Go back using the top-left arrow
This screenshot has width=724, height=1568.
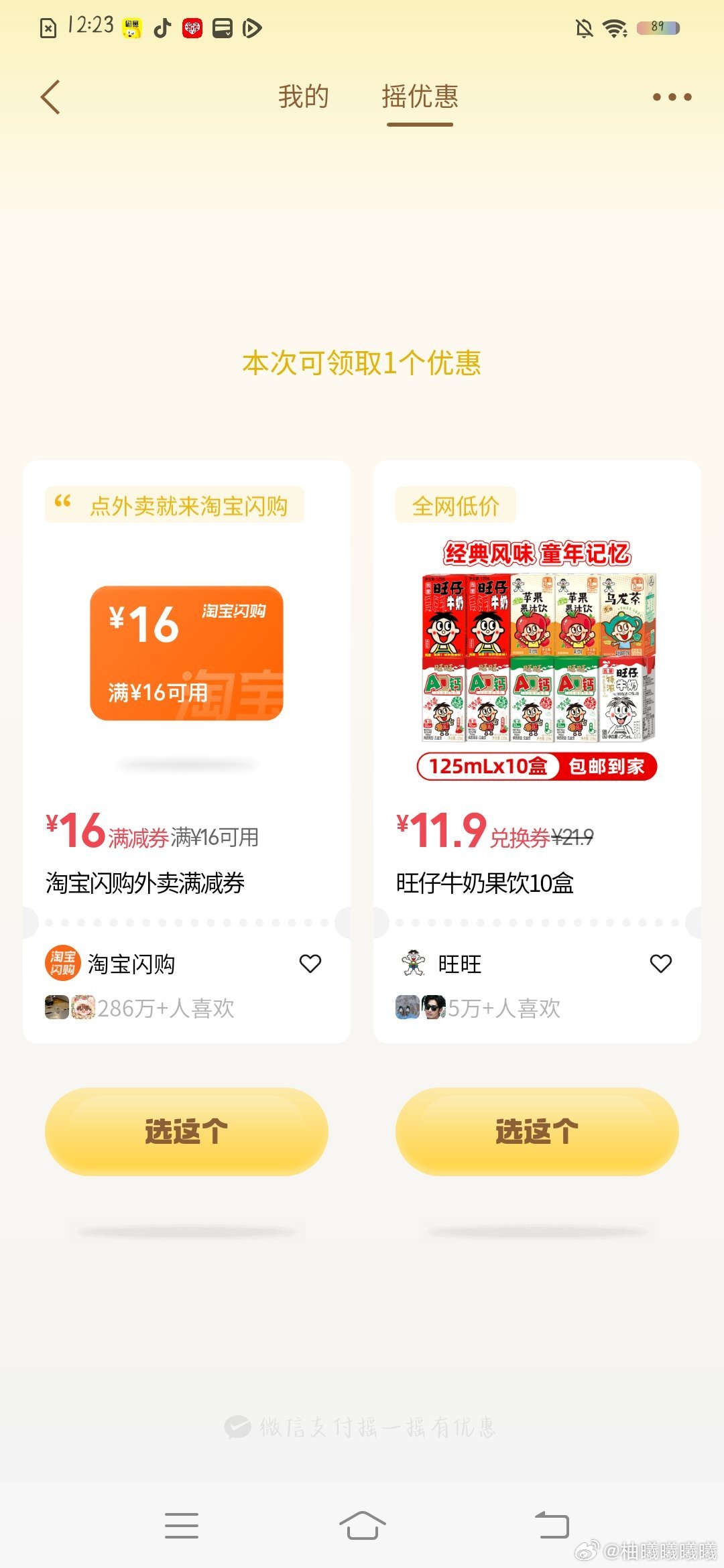[51, 97]
